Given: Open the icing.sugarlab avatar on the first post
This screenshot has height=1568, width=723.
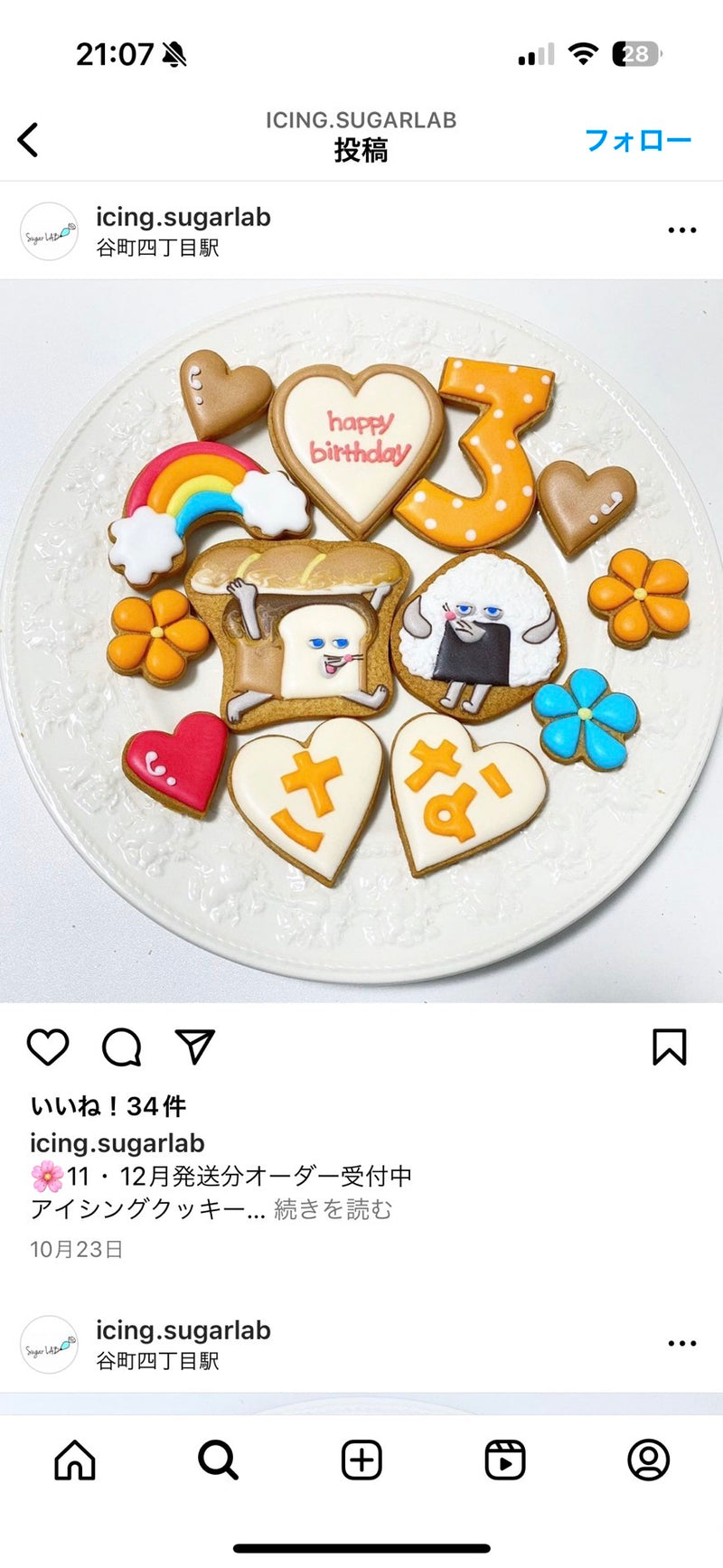Looking at the screenshot, I should click(x=50, y=231).
